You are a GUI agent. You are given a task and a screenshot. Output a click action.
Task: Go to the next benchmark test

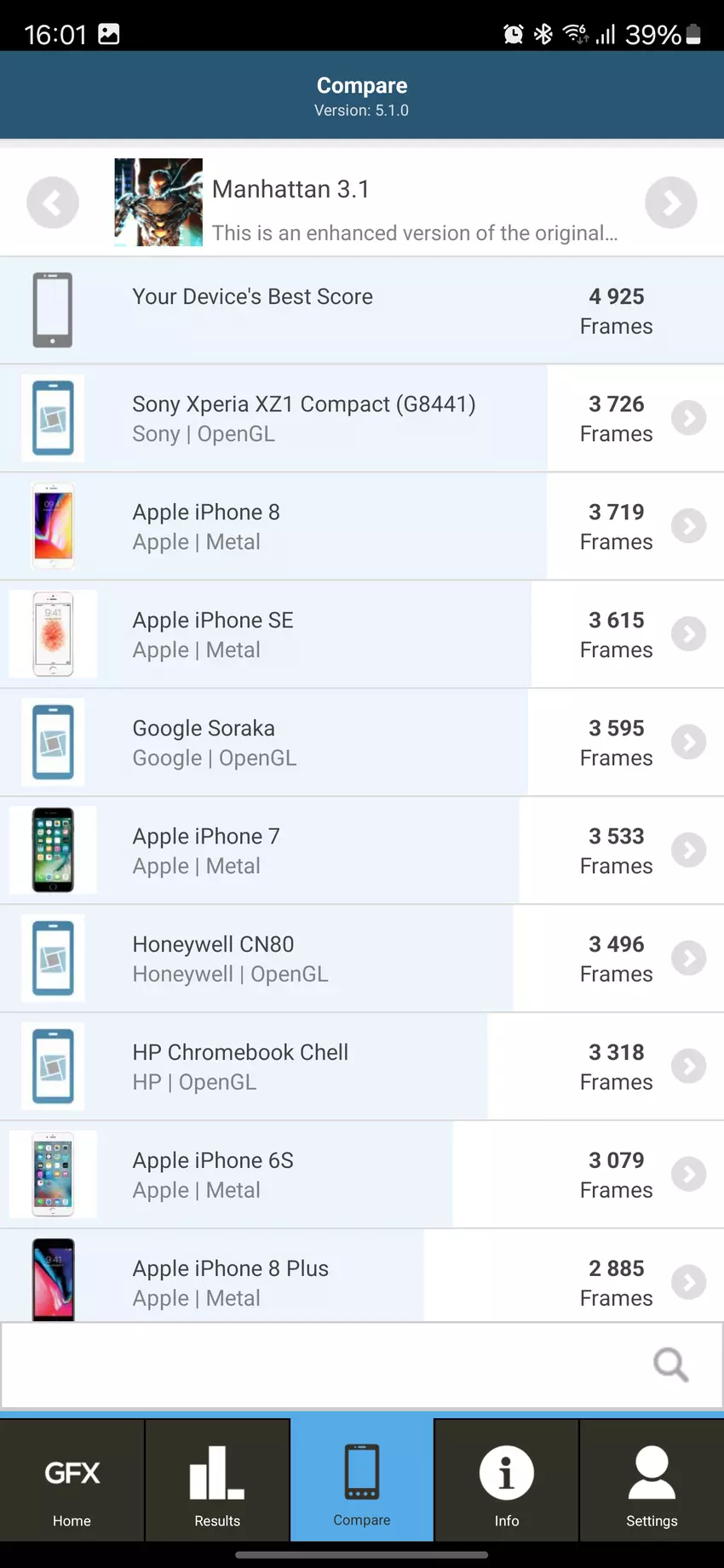tap(670, 203)
